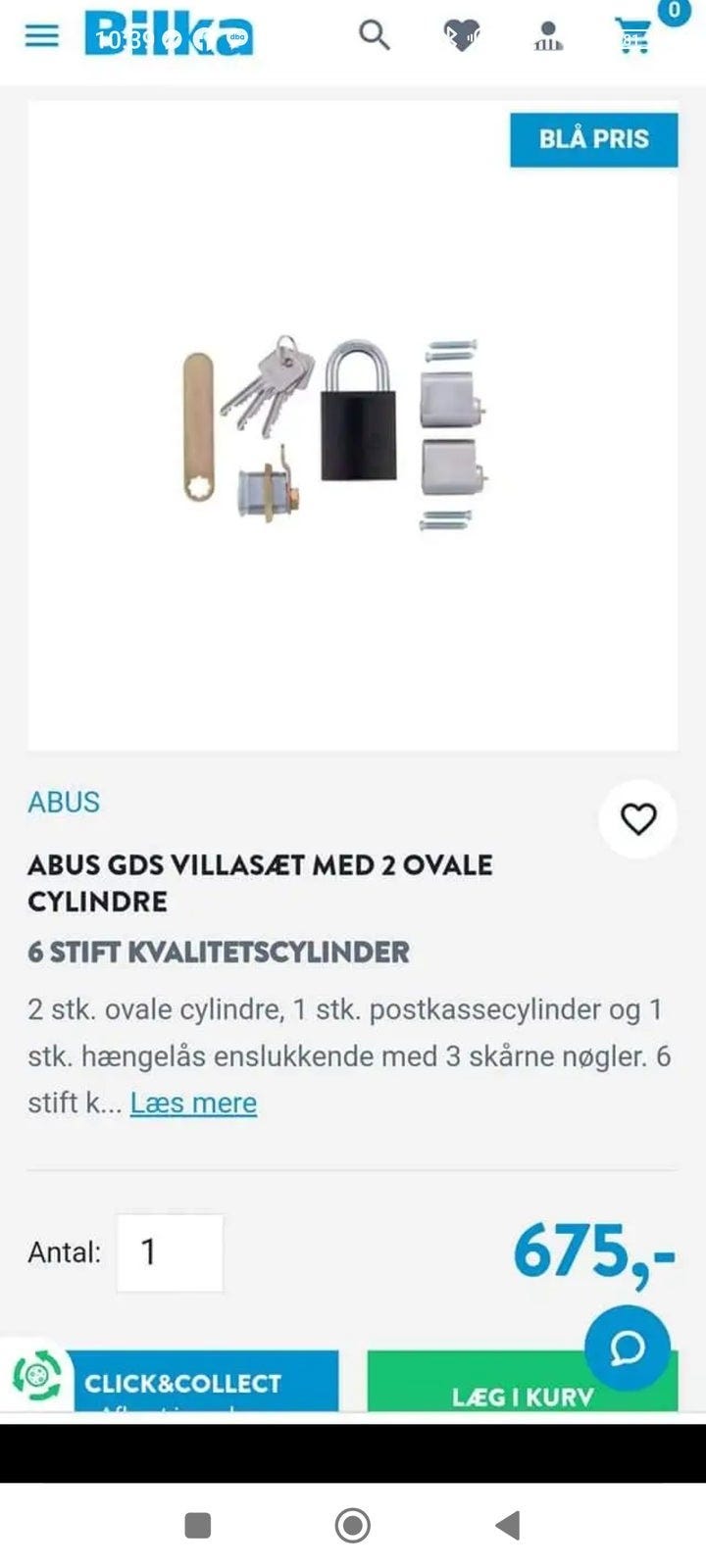Select the ABUS brand link

coord(64,802)
